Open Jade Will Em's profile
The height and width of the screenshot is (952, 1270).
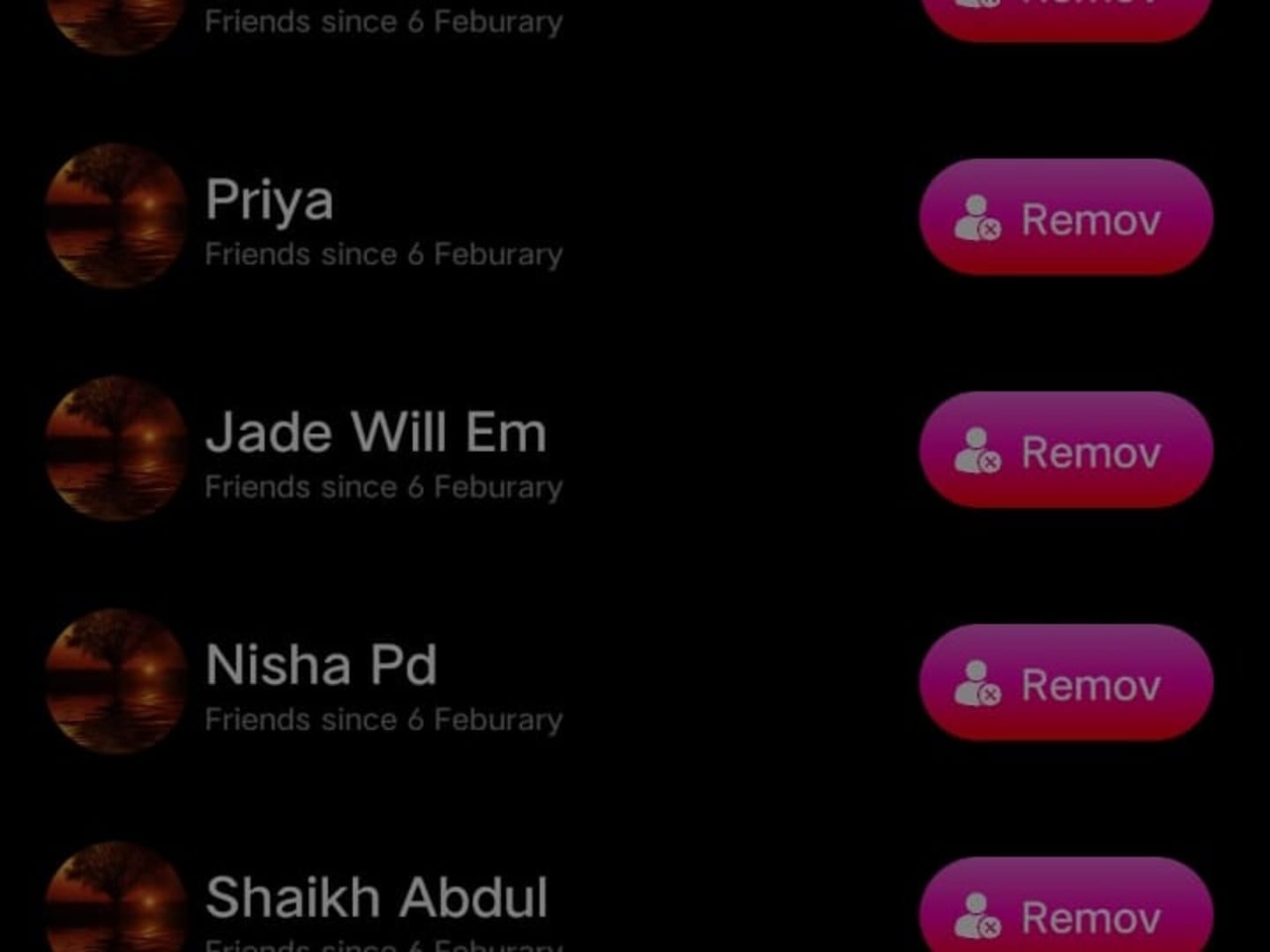tap(376, 434)
